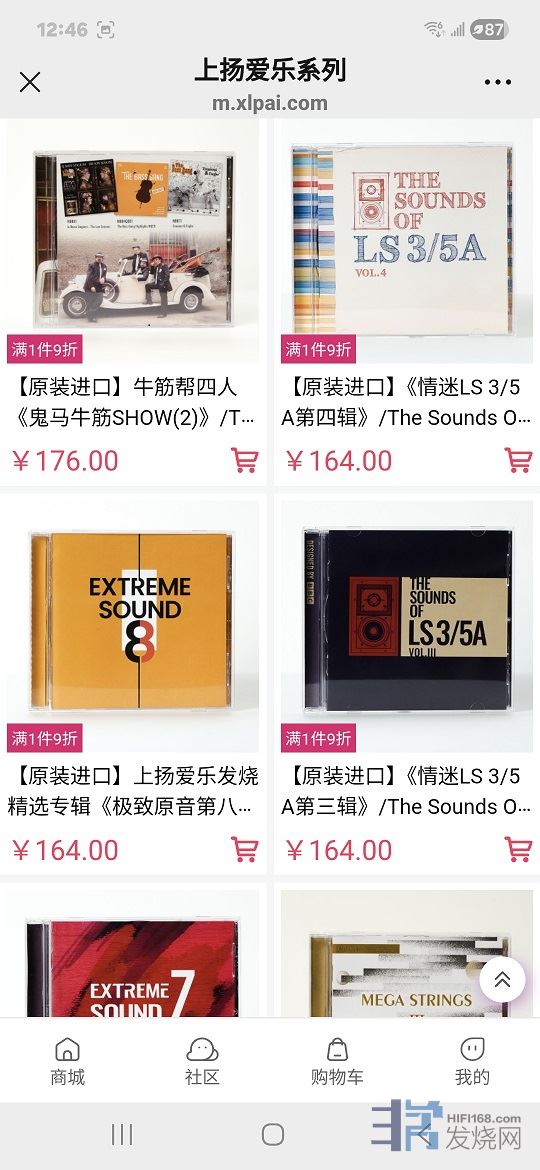This screenshot has width=540, height=1170.
Task: Open the 情迷LS 3/5A第三辑 product card
Action: click(406, 683)
